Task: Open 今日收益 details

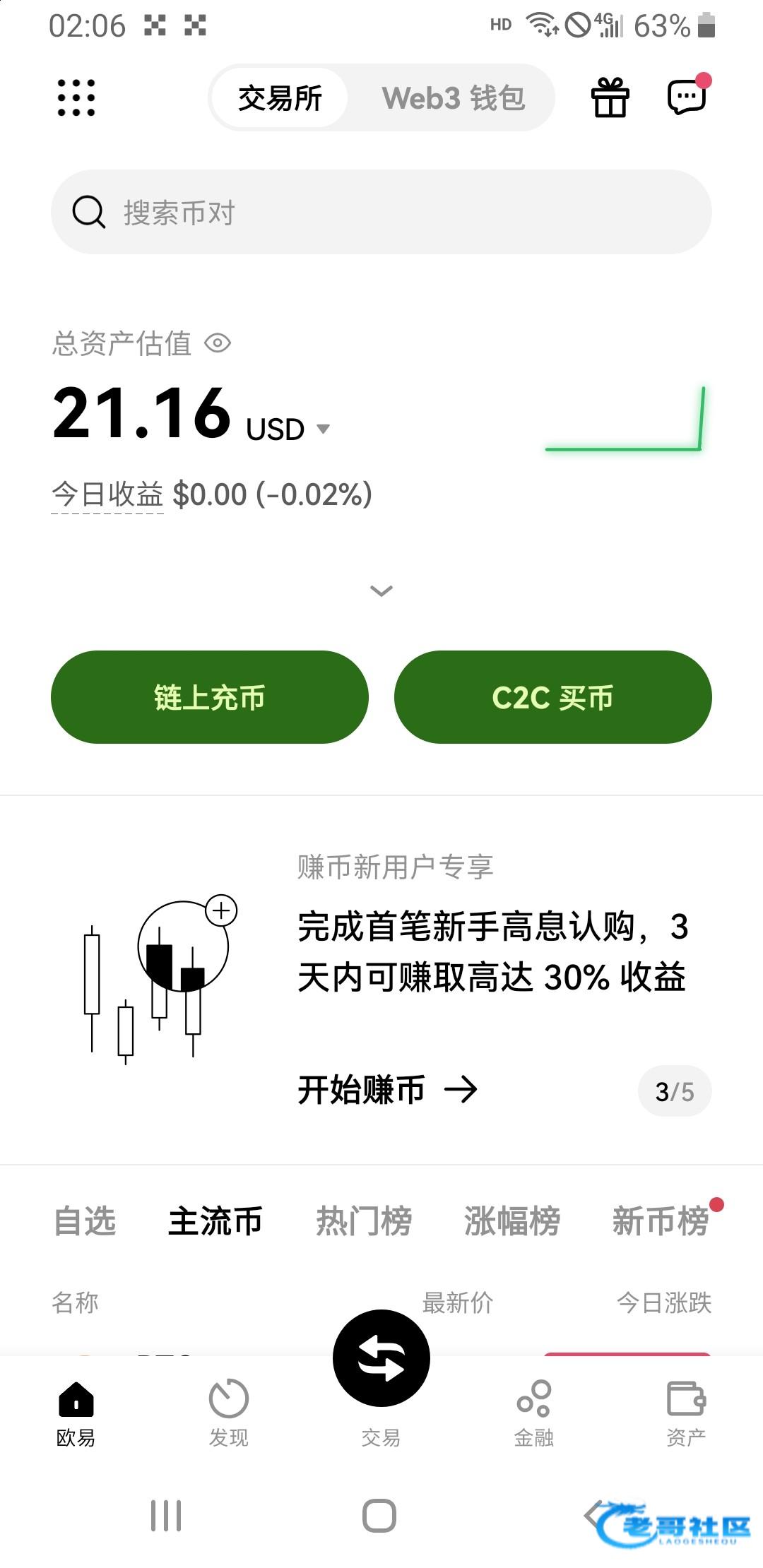Action: pos(107,494)
